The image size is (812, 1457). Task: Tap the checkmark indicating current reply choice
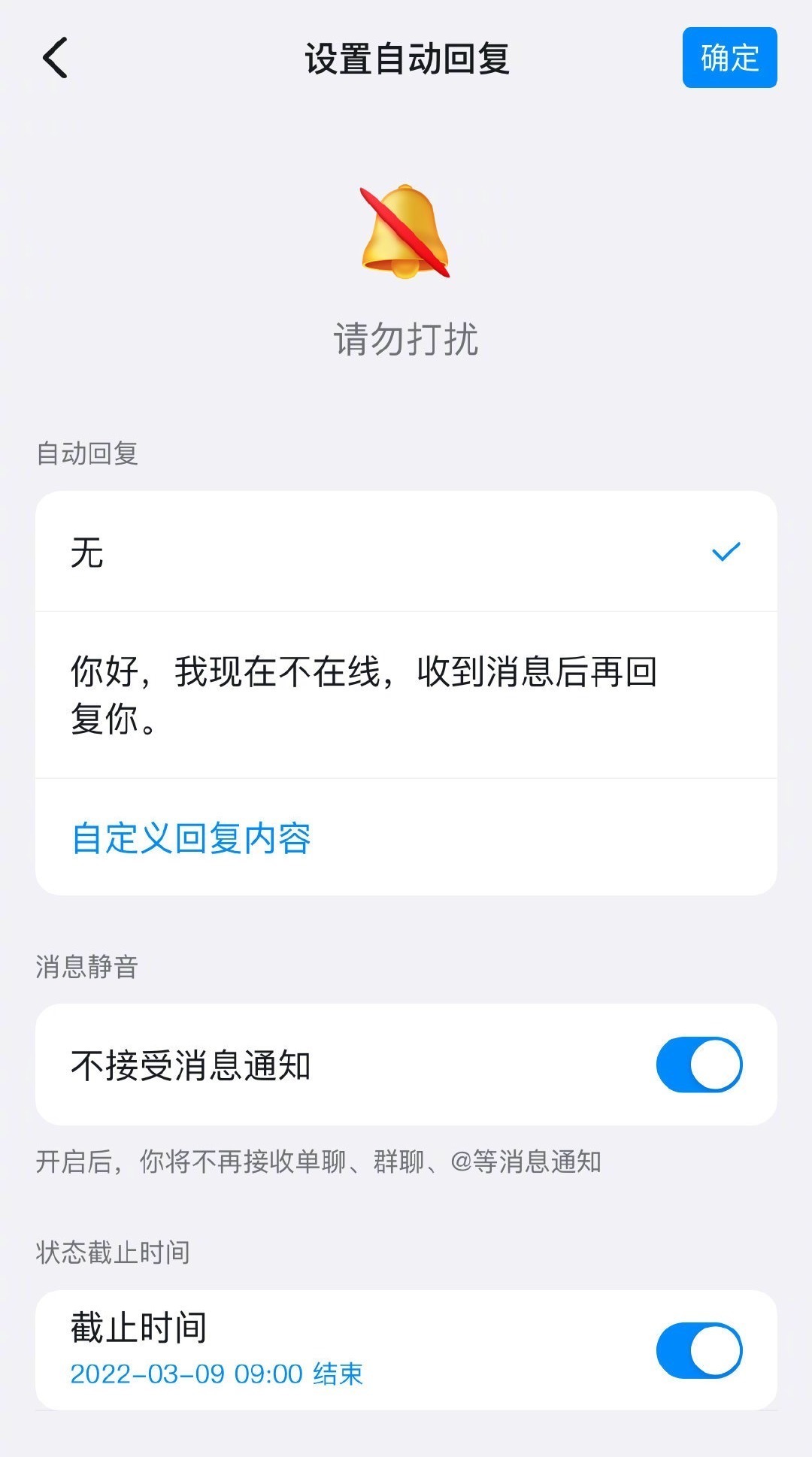[x=724, y=551]
